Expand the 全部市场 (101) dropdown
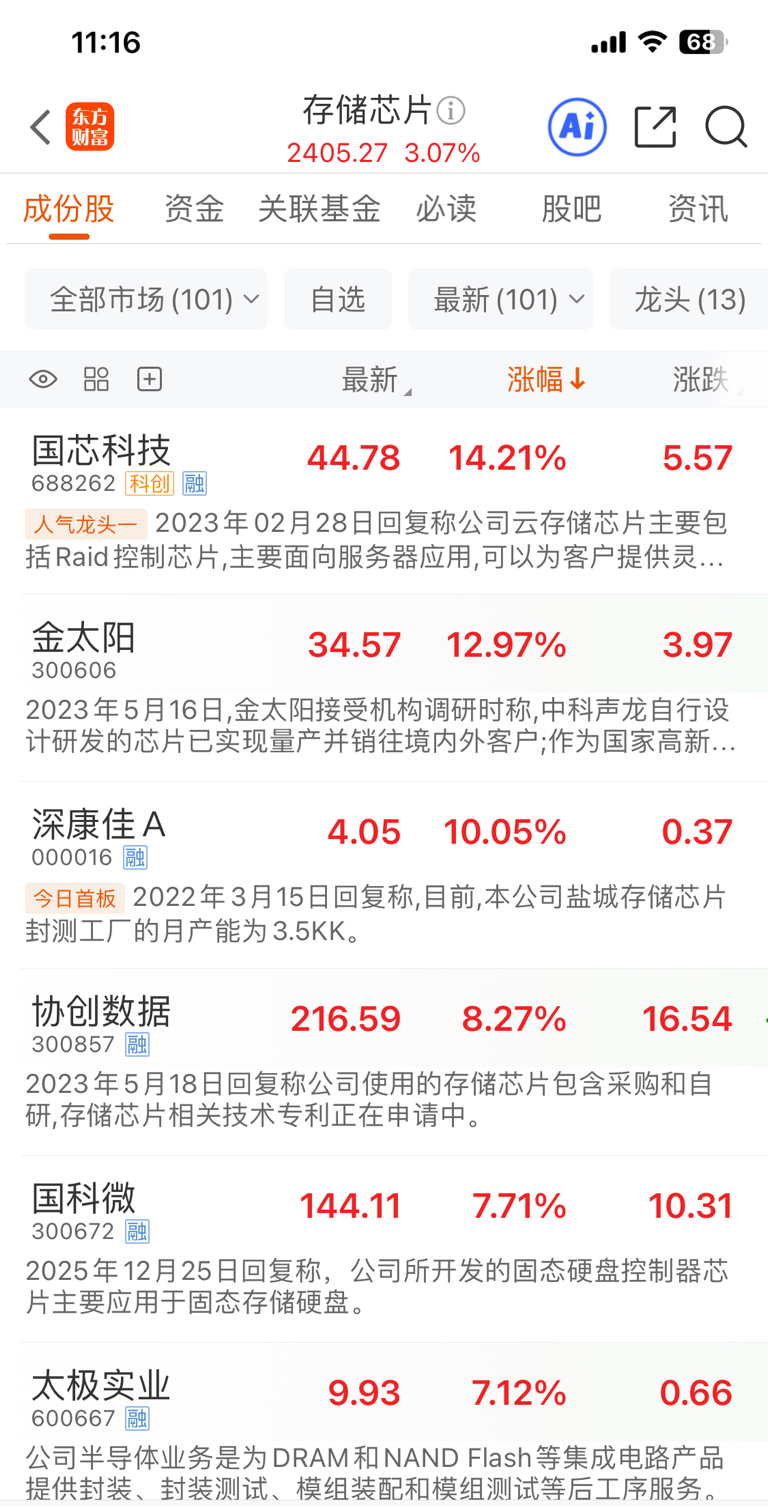 (146, 299)
